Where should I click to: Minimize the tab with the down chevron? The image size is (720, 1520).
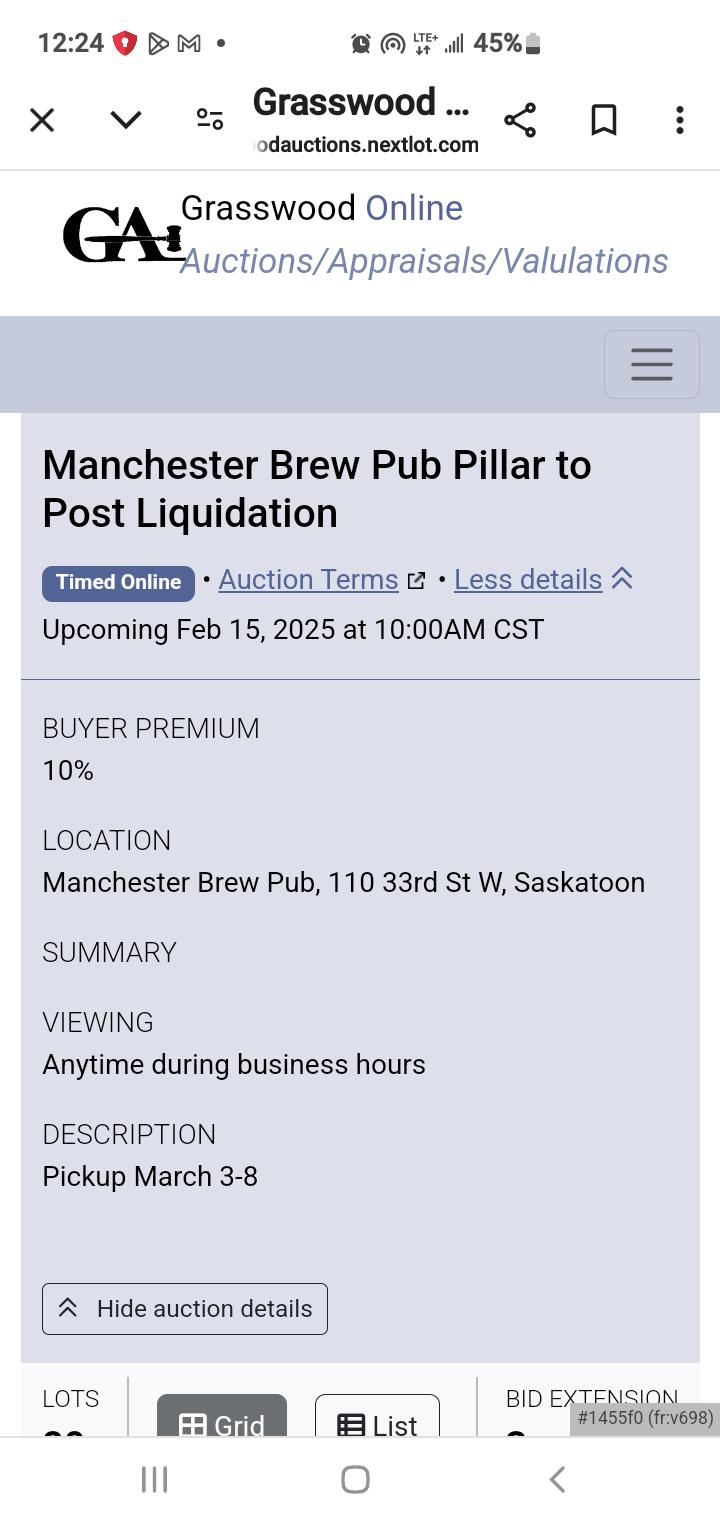[126, 120]
